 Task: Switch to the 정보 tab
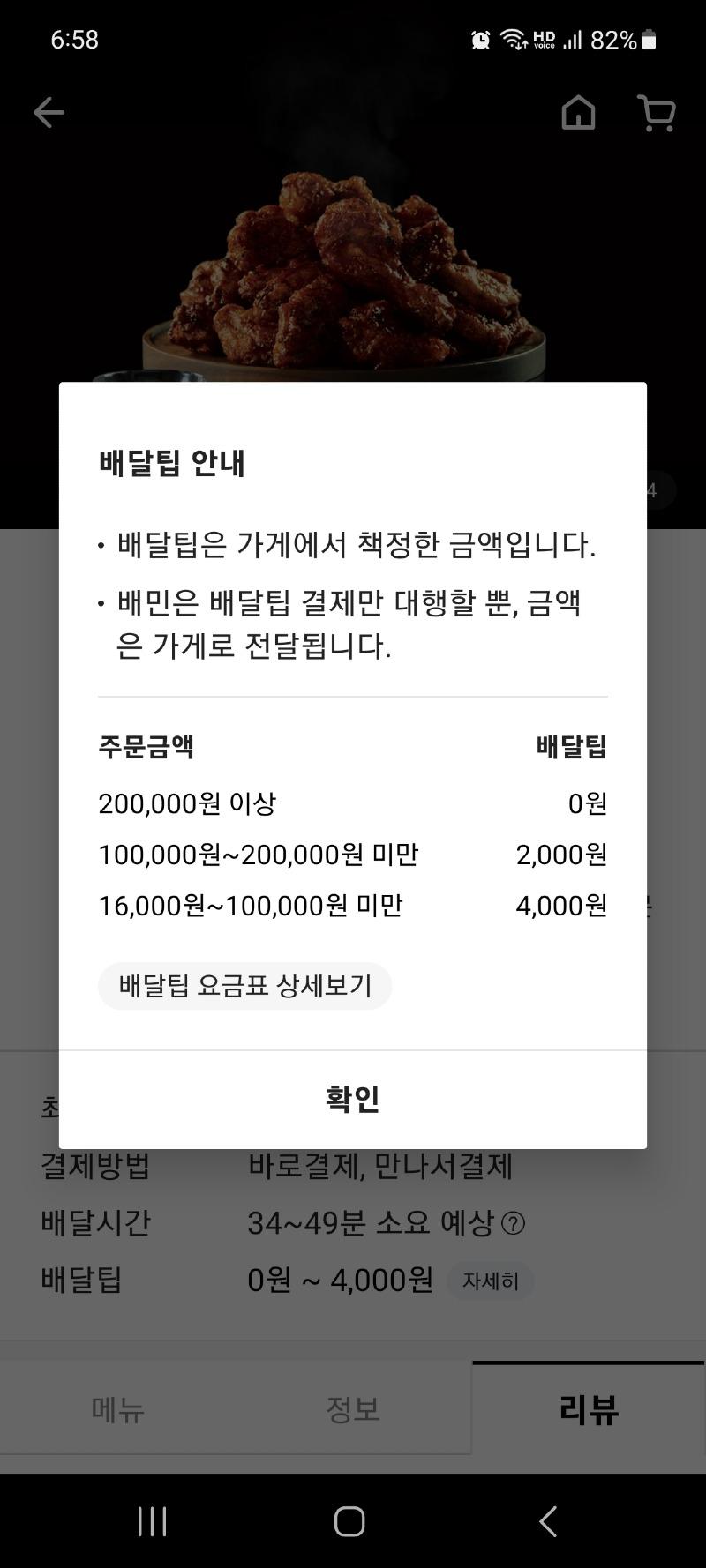352,1409
